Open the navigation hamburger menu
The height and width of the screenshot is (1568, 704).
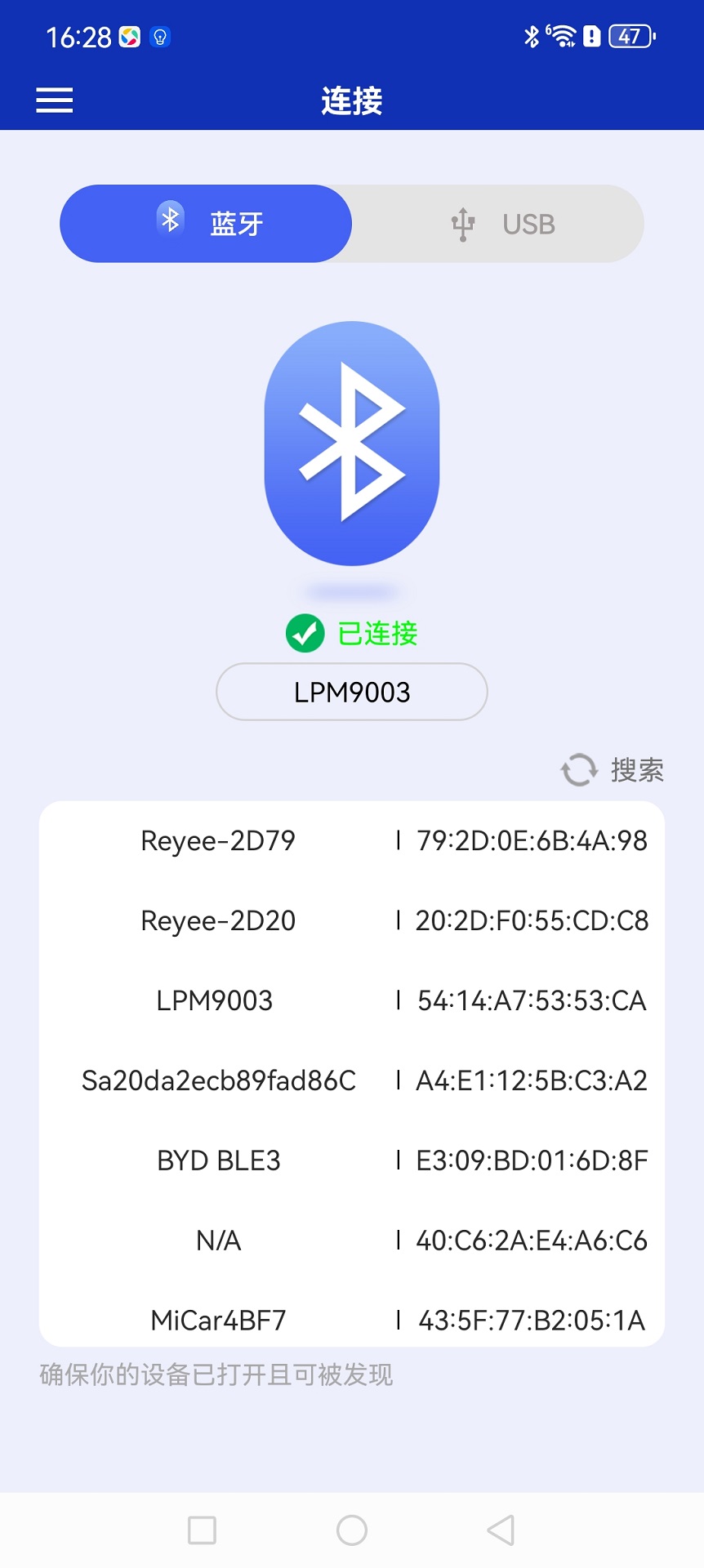54,100
